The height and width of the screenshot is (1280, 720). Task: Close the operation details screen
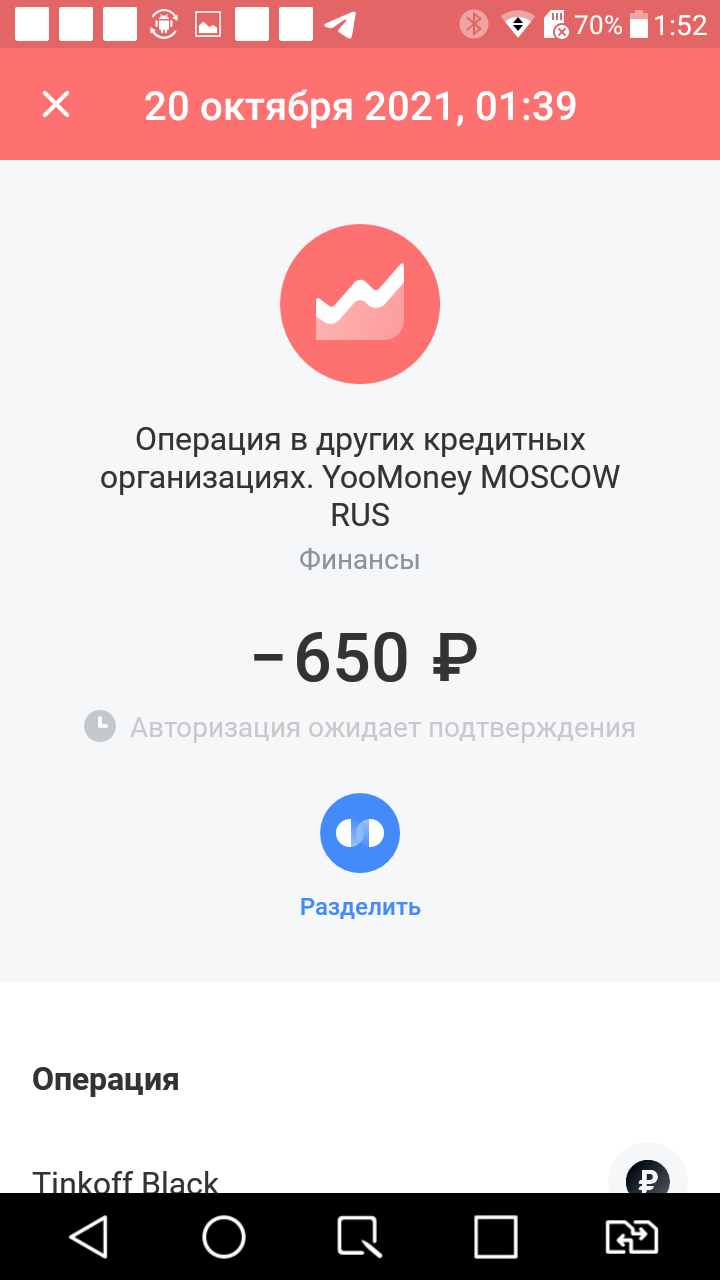56,105
